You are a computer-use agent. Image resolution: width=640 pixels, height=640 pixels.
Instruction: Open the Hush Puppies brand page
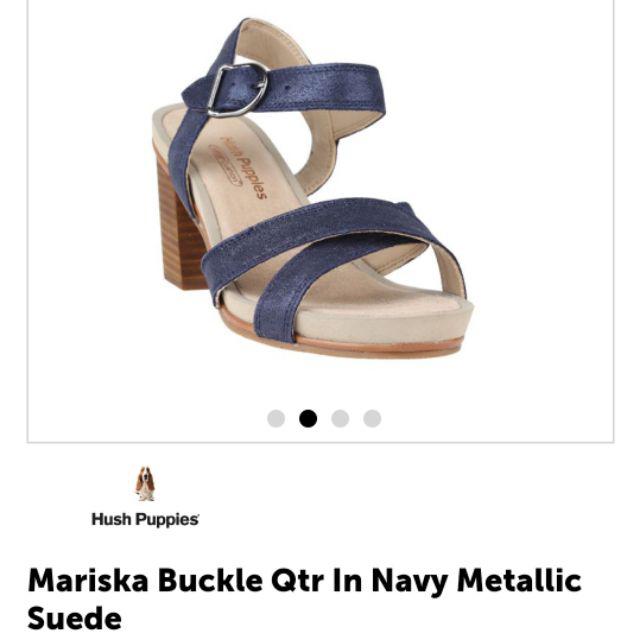click(145, 498)
